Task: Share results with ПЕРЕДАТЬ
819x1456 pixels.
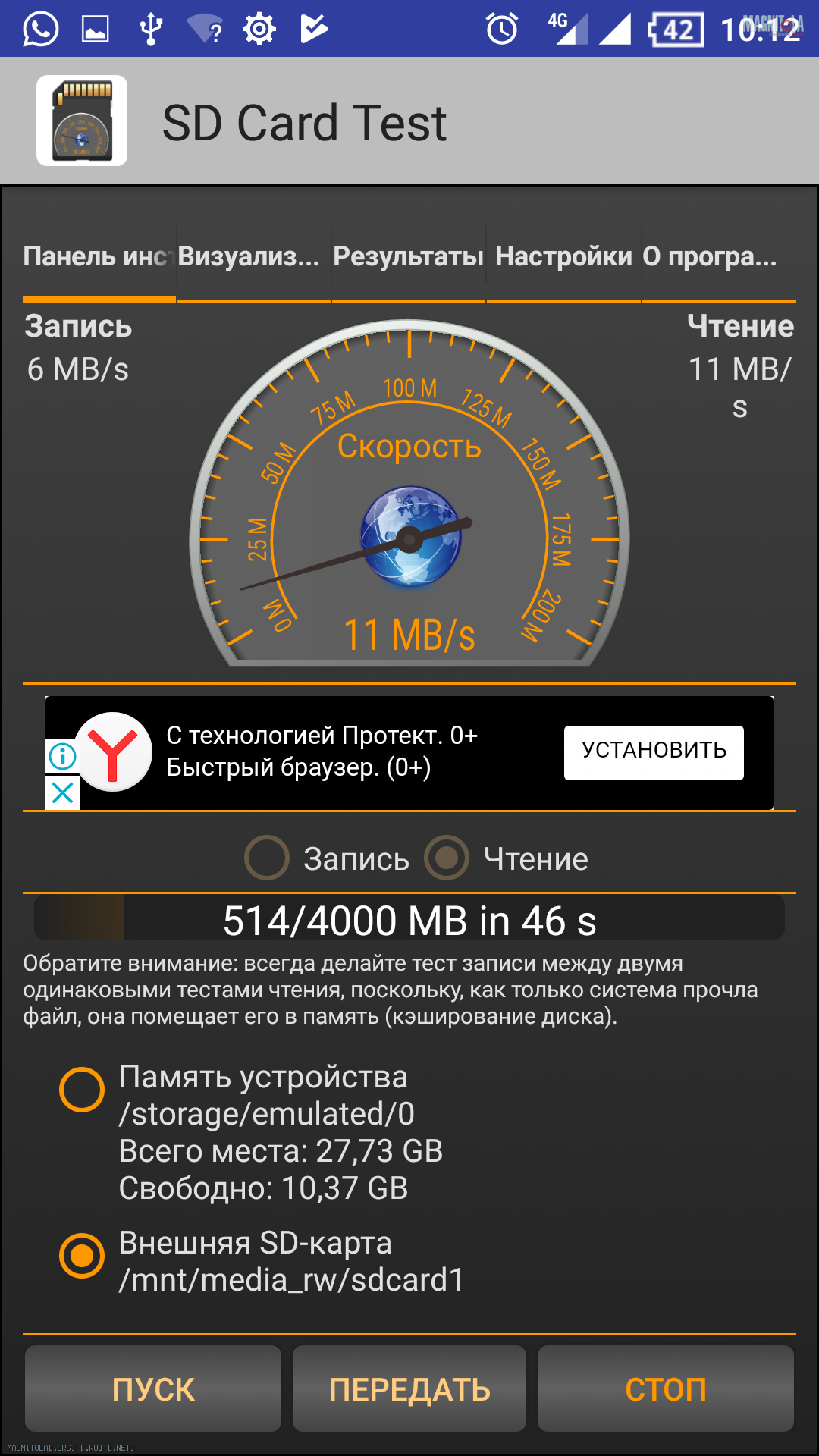Action: (x=409, y=1389)
